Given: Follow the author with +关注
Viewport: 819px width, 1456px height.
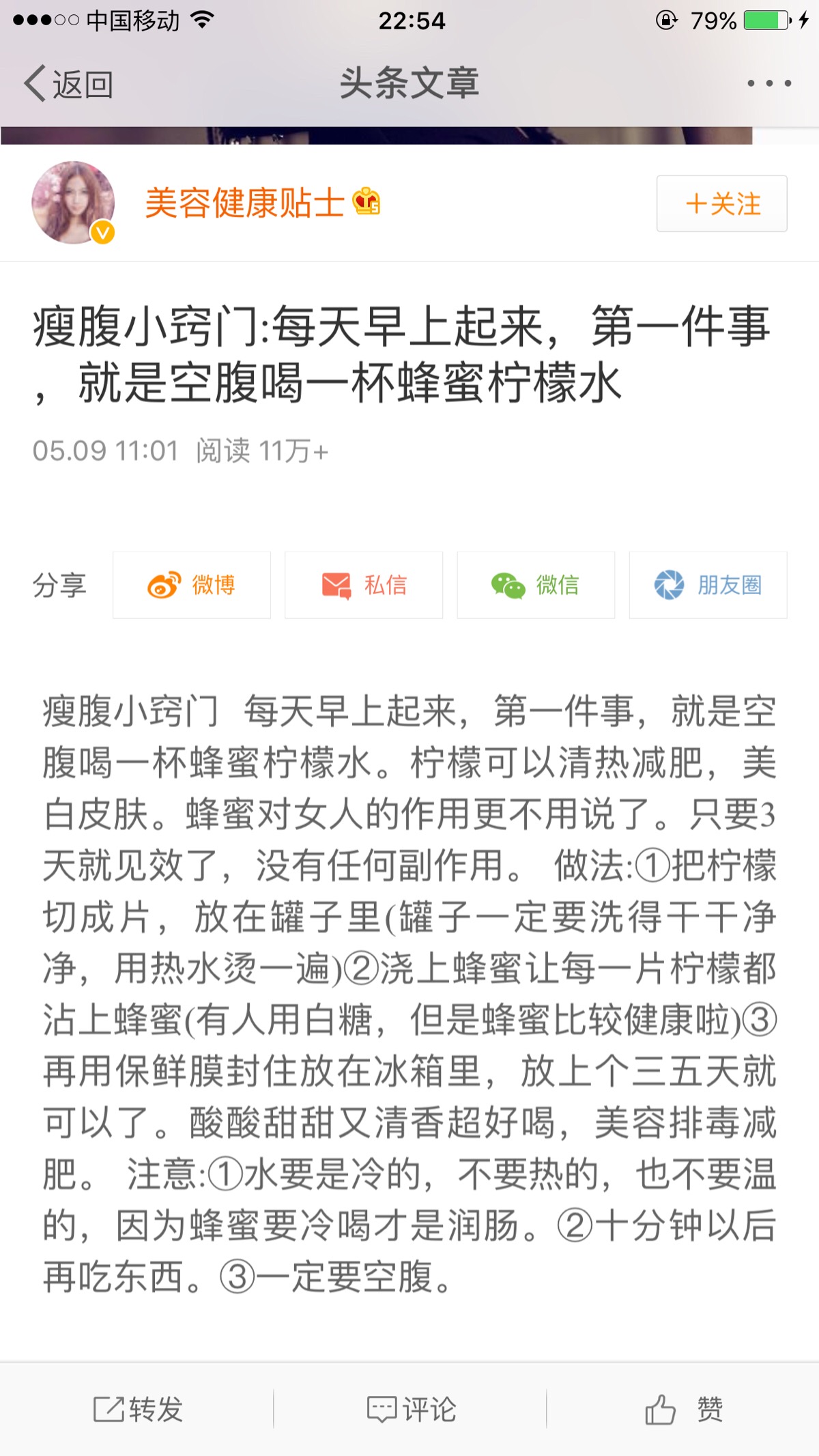Looking at the screenshot, I should pos(722,203).
